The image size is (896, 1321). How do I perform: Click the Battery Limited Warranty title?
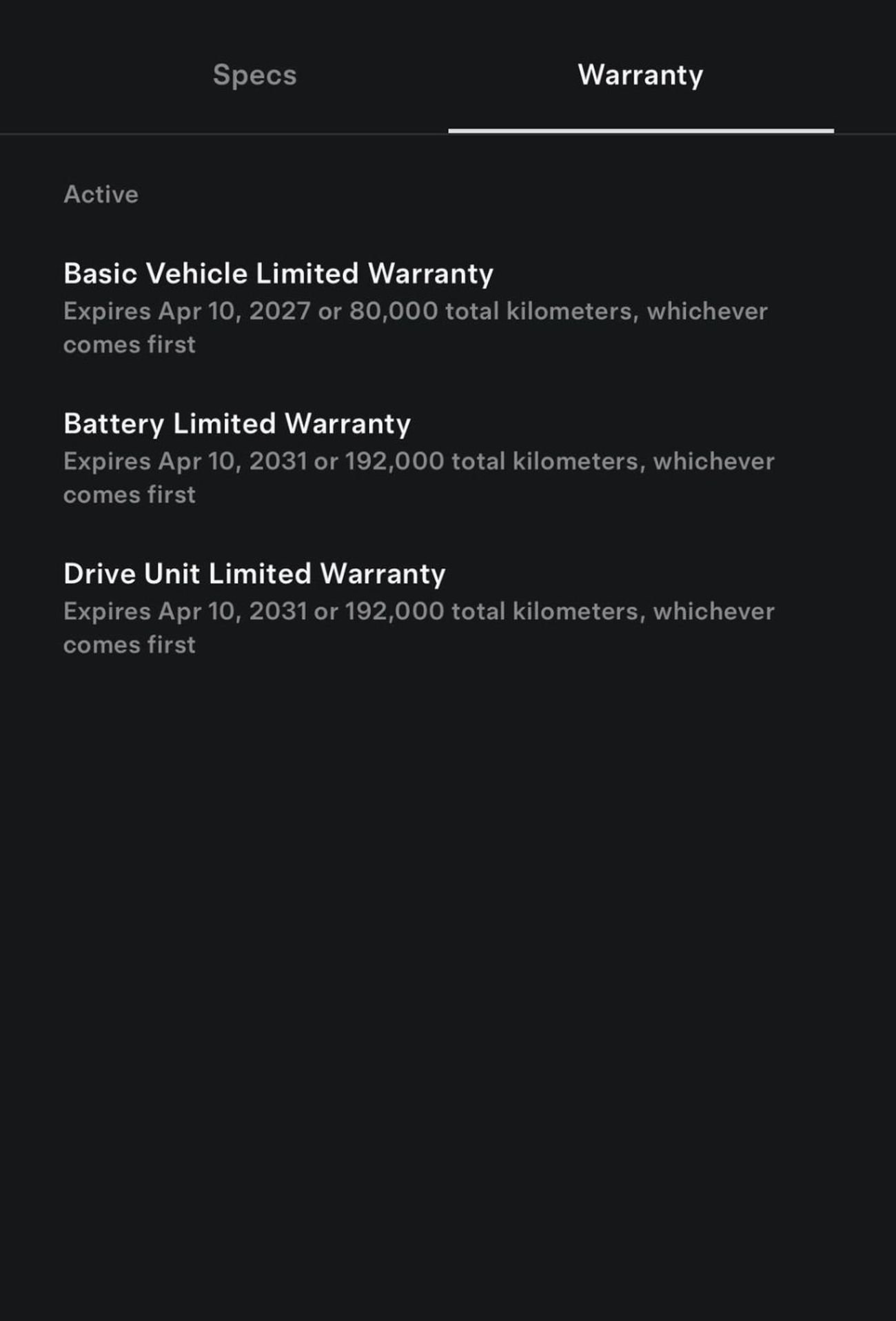(x=237, y=424)
